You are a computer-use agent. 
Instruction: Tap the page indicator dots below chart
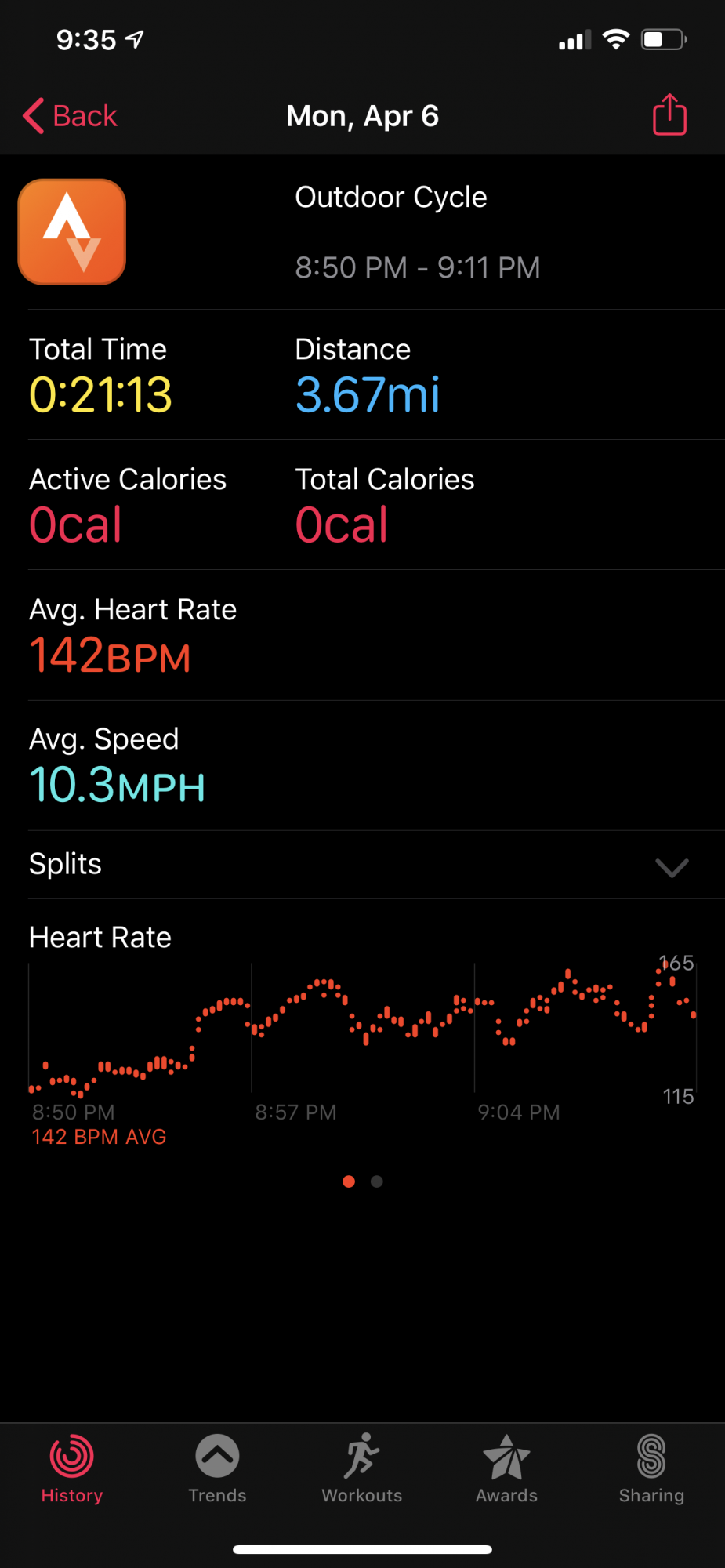point(363,1181)
